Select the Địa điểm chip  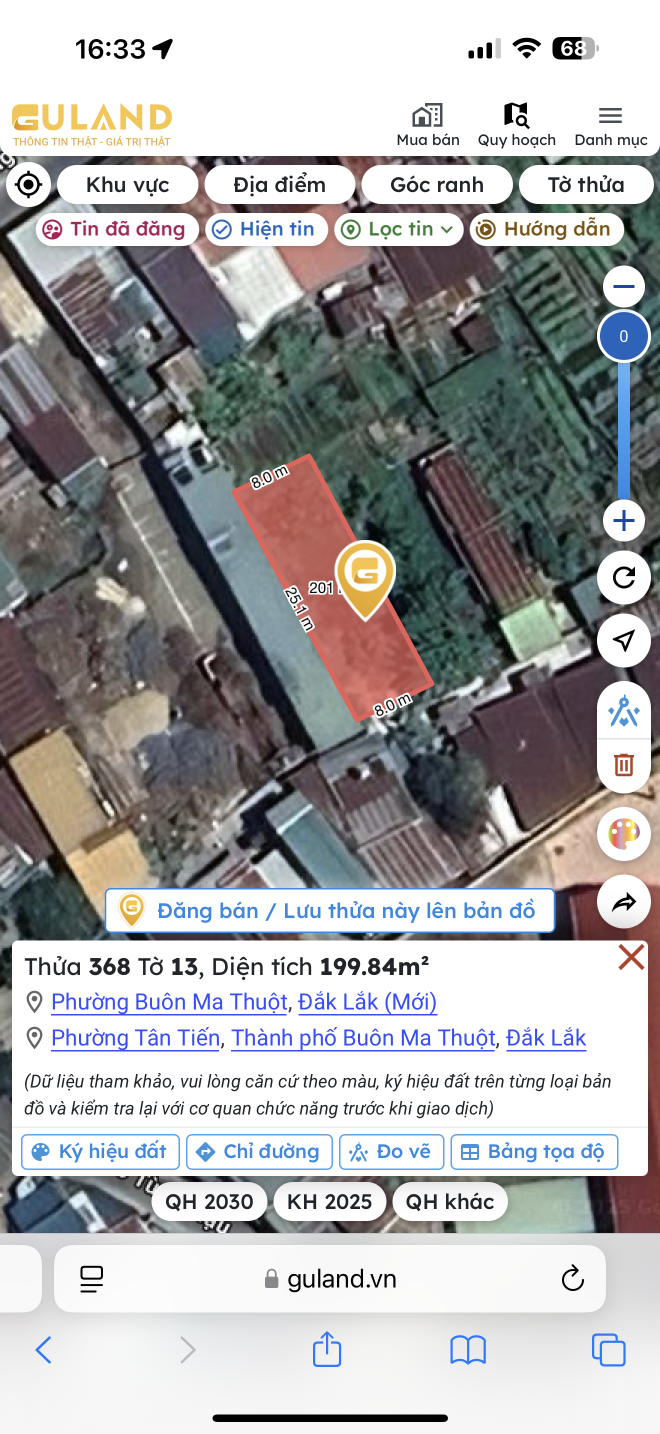tap(280, 185)
